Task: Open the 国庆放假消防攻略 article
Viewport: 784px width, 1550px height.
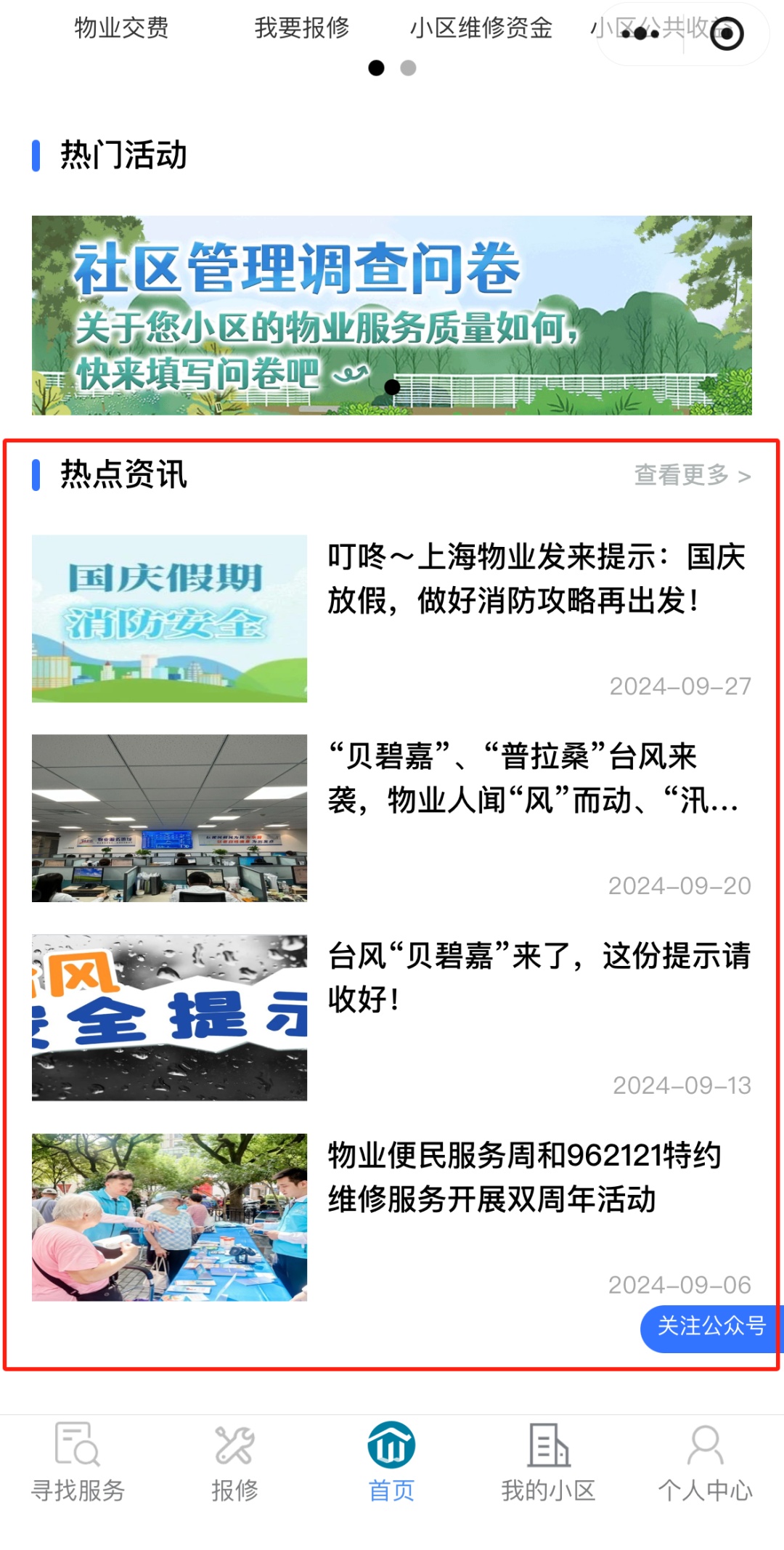Action: (536, 579)
